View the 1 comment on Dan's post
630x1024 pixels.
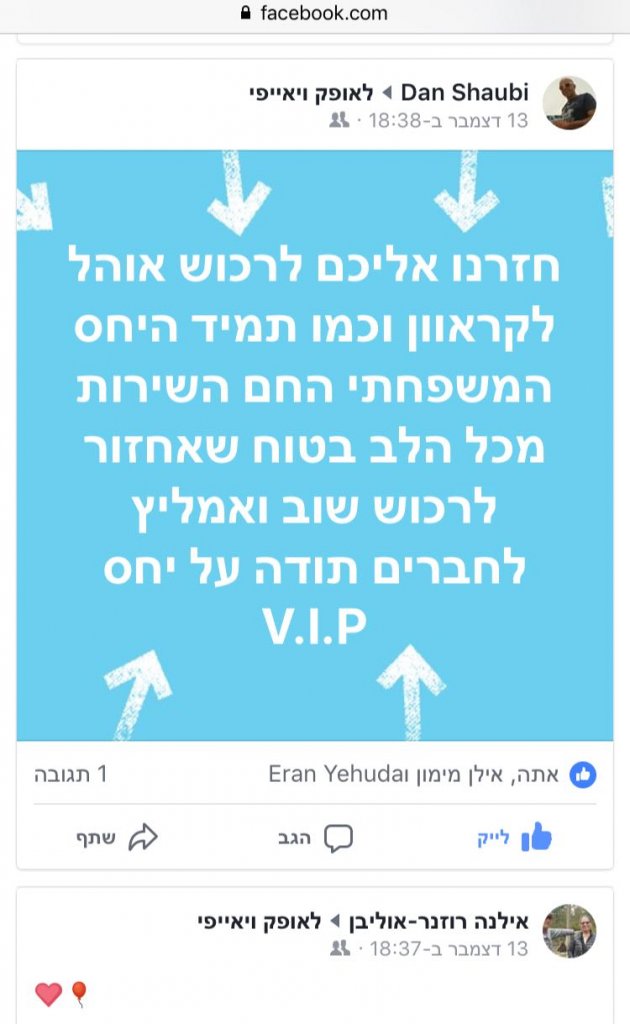pos(70,774)
